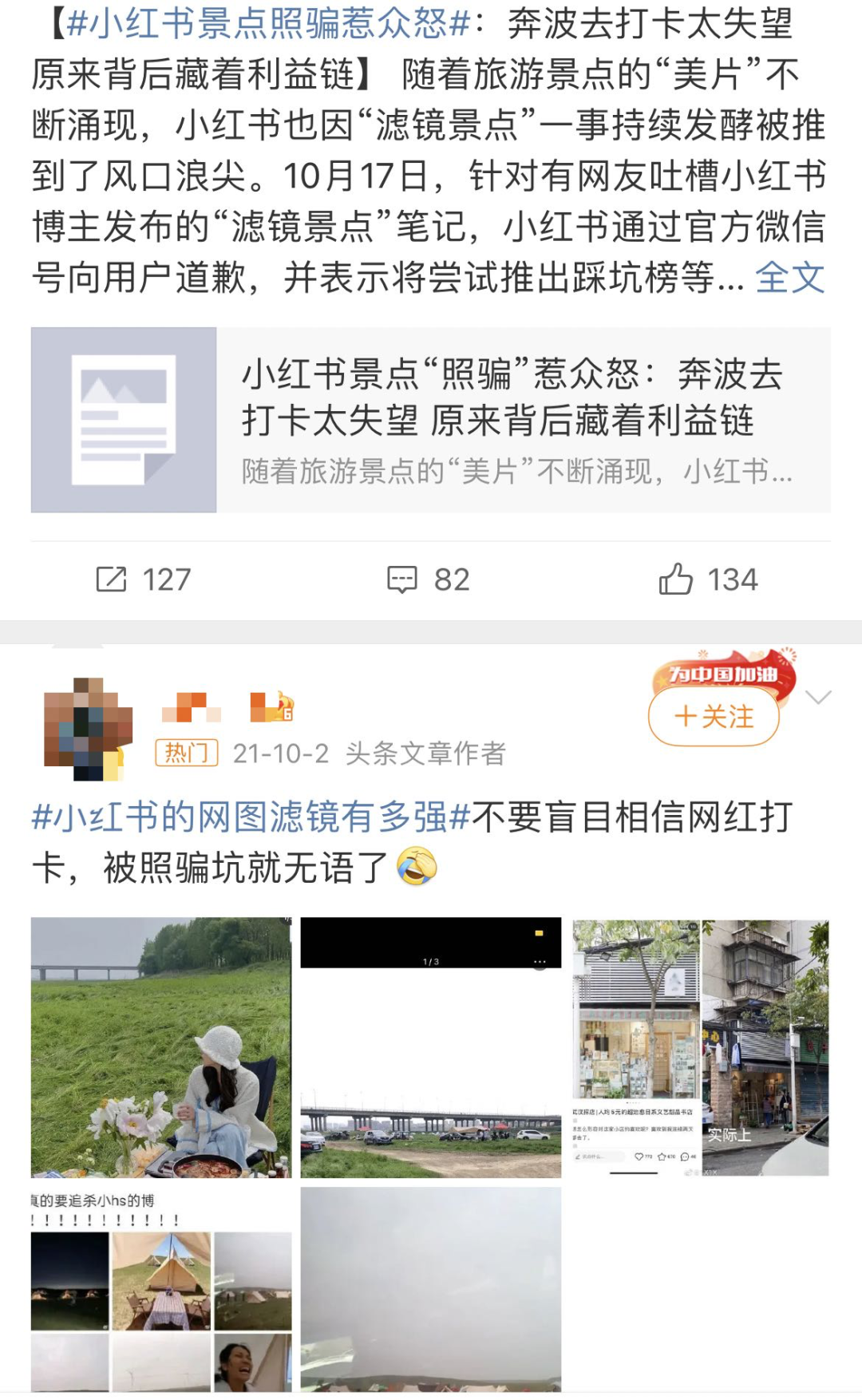Image resolution: width=862 pixels, height=1400 pixels.
Task: Open the dropdown chevron next to 关注
Action: (818, 698)
